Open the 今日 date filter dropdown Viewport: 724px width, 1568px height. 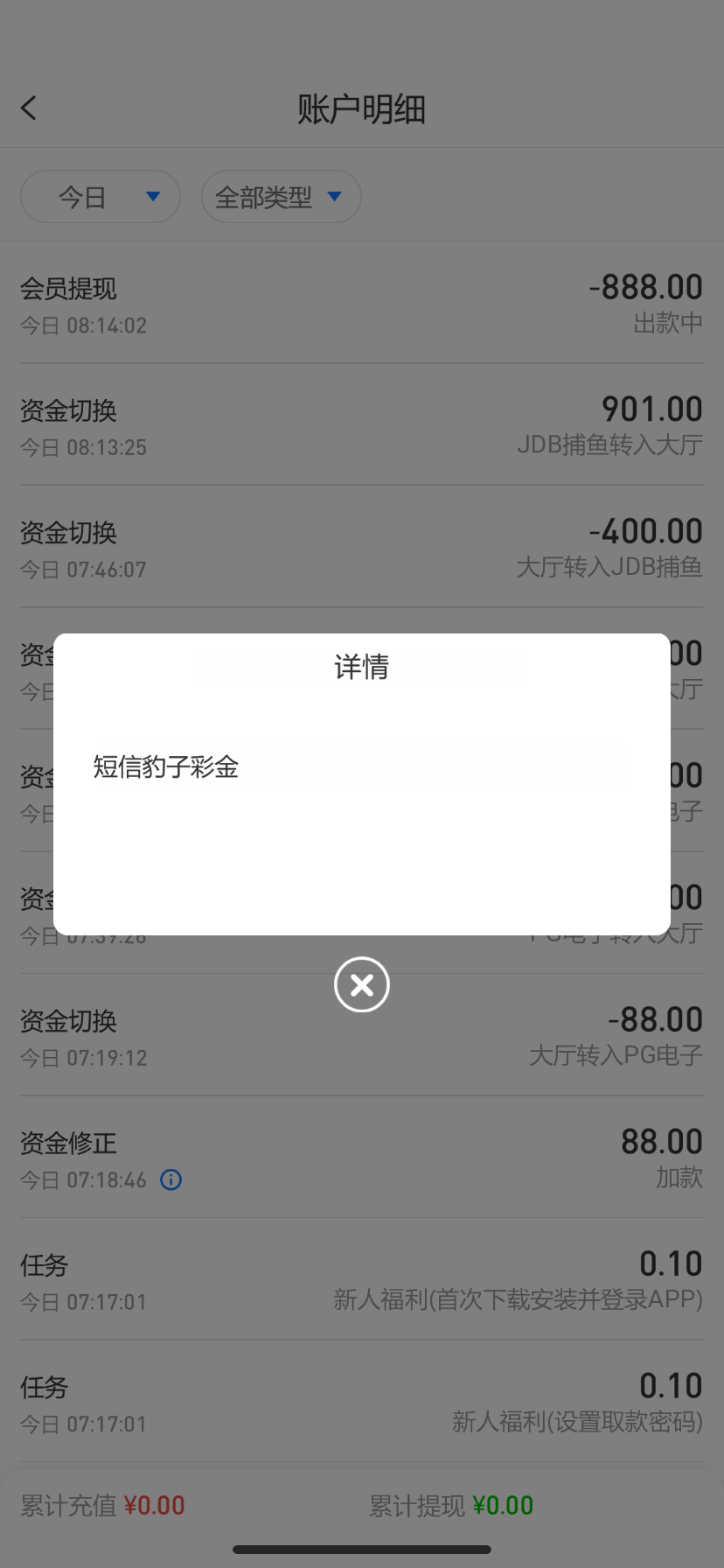(101, 197)
